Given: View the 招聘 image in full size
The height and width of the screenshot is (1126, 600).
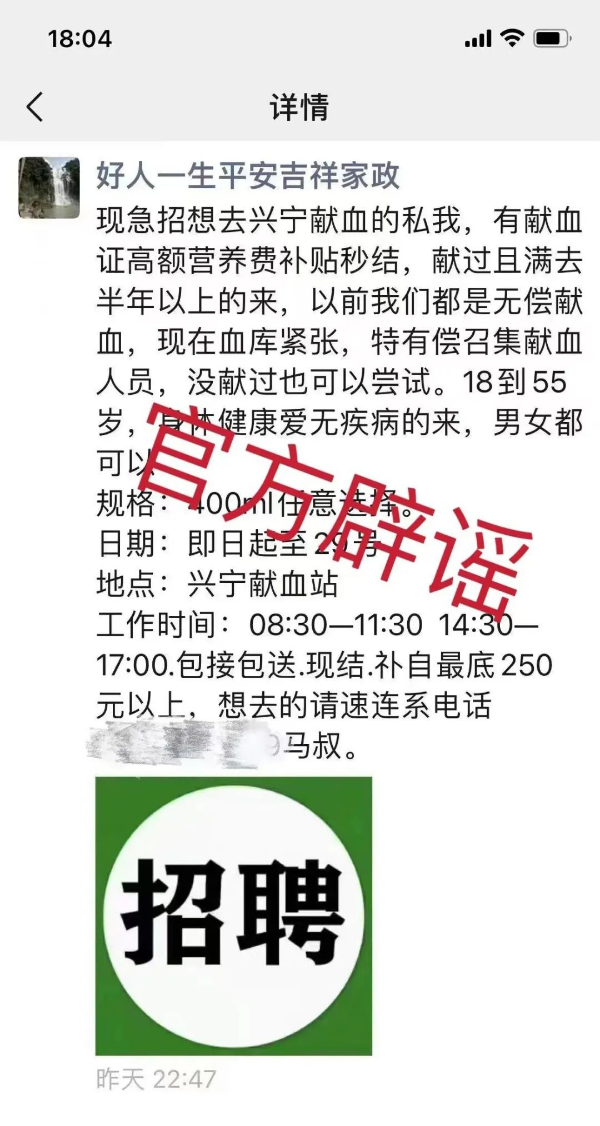Looking at the screenshot, I should pyautogui.click(x=233, y=915).
